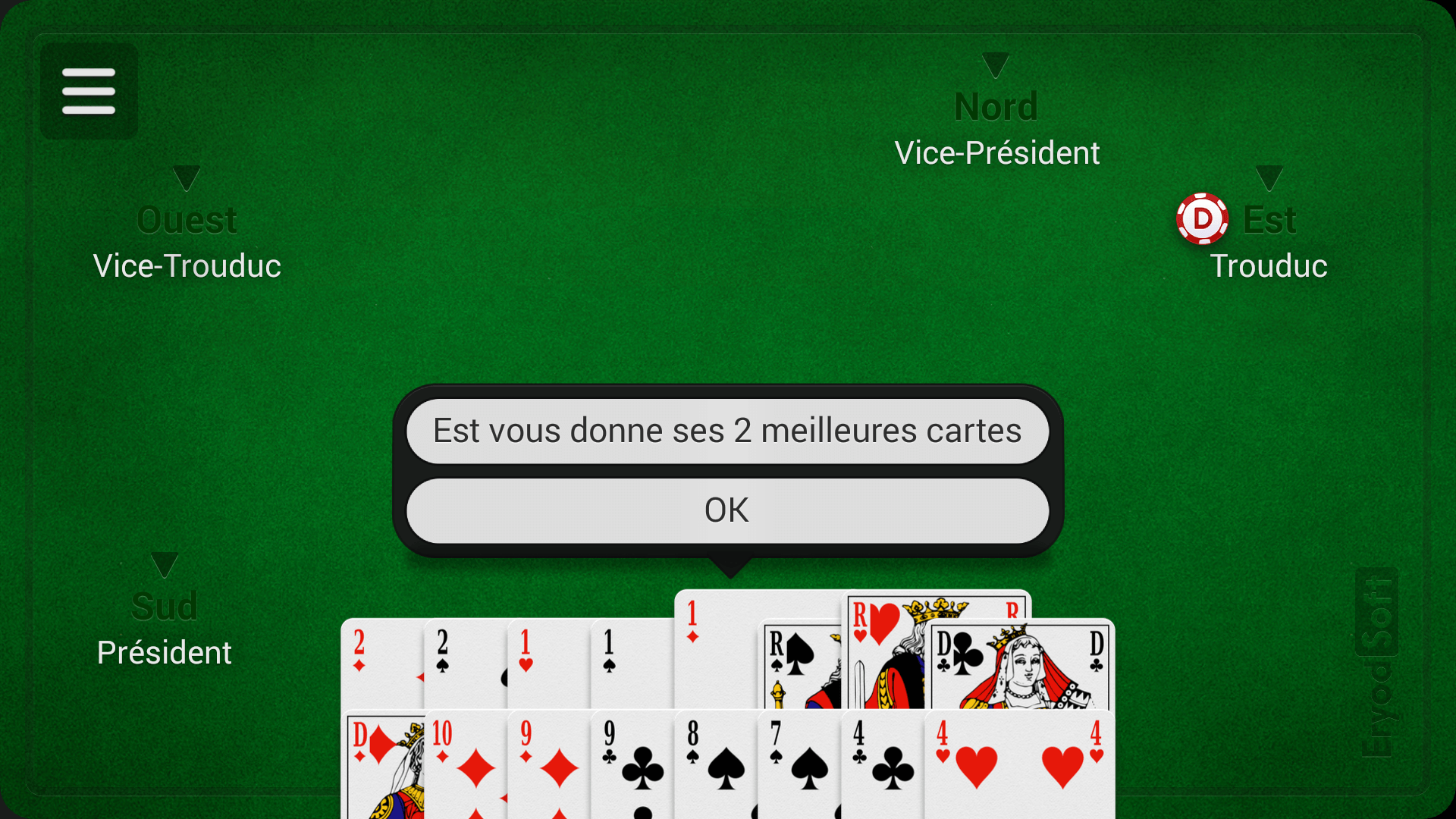Confirm the dialog with OK
Screen dimensions: 1456x819
point(727,510)
